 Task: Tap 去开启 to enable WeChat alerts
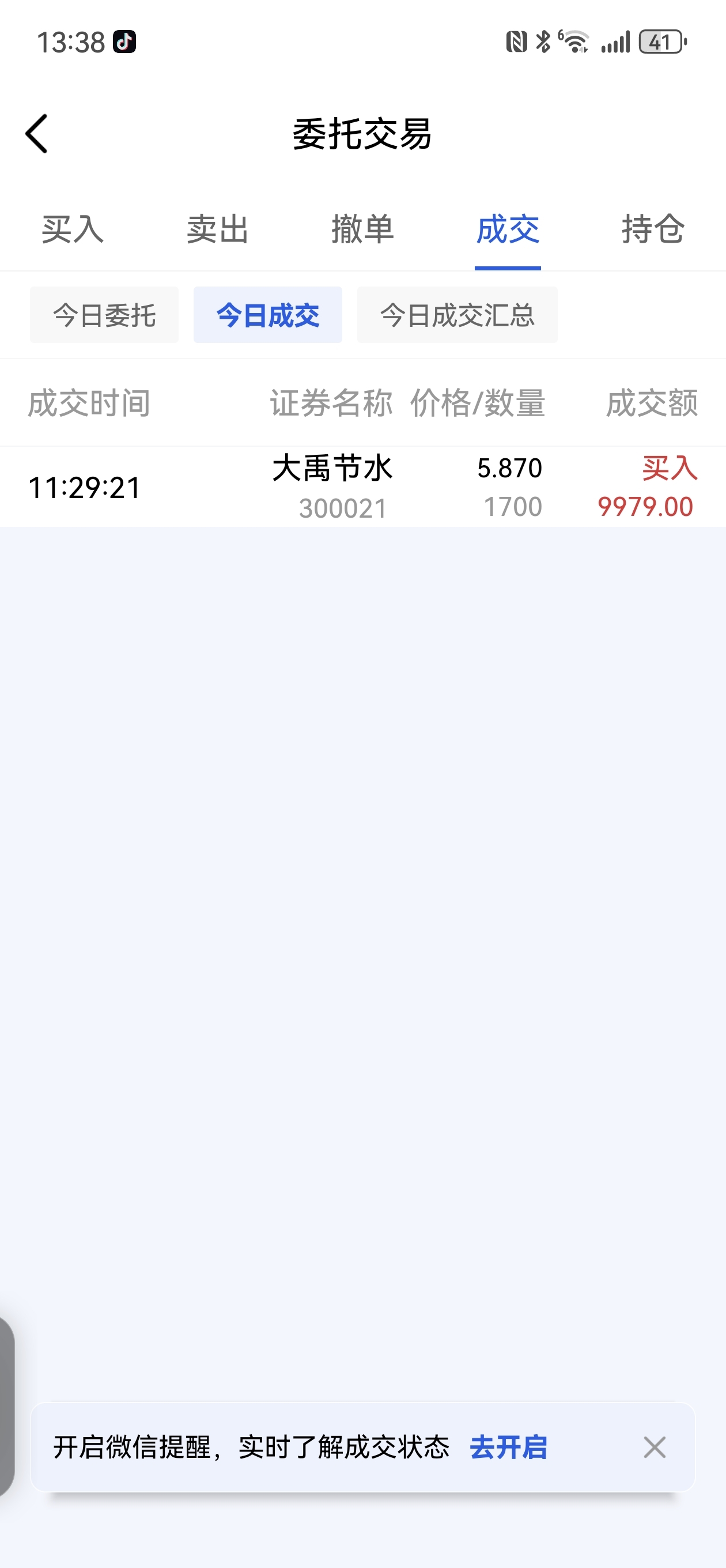point(509,1447)
